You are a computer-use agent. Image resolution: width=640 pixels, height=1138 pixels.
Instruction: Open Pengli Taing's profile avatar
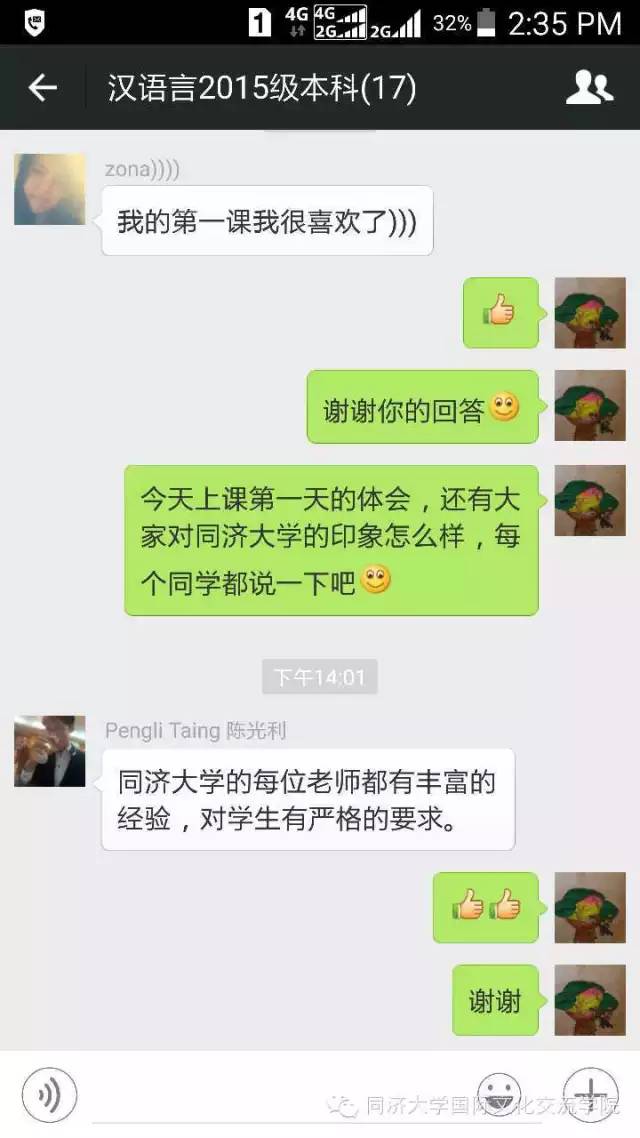(x=50, y=751)
